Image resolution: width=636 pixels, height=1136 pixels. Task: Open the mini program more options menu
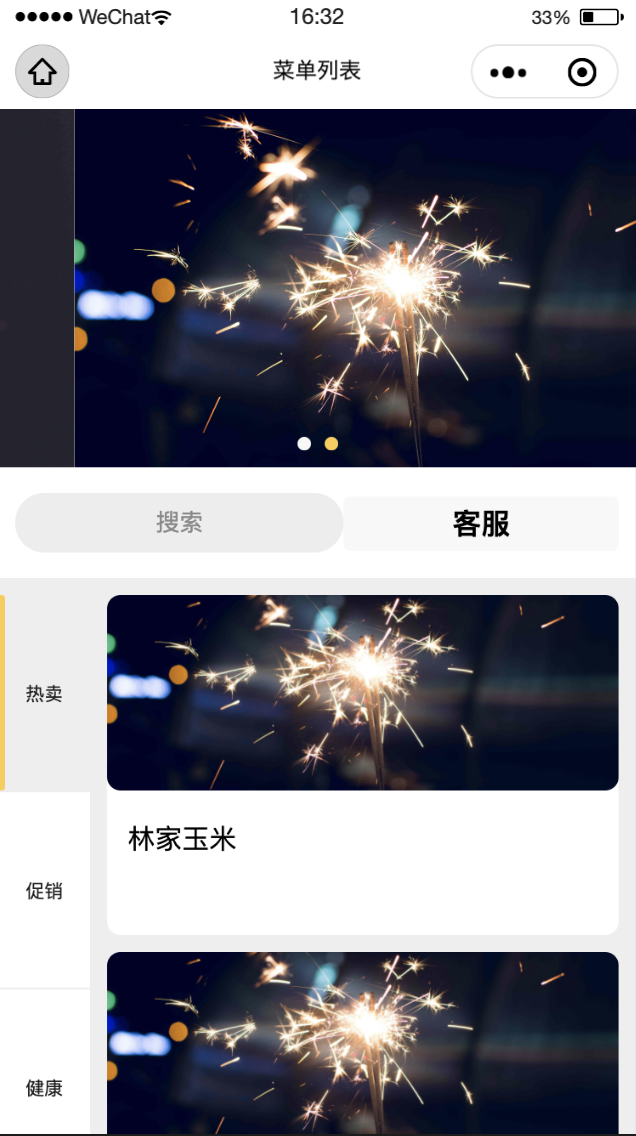(x=508, y=72)
